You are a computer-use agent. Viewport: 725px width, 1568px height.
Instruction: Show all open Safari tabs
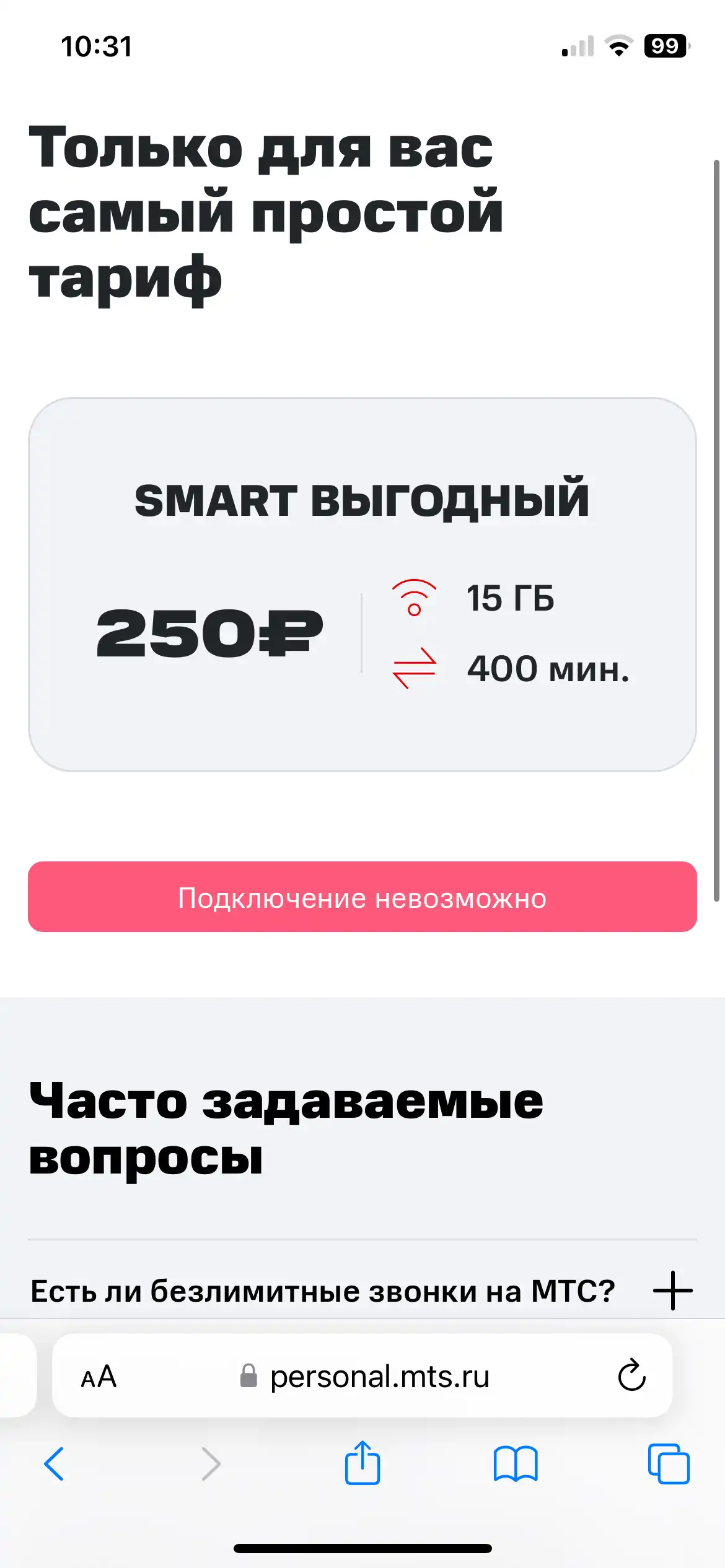(x=669, y=1464)
